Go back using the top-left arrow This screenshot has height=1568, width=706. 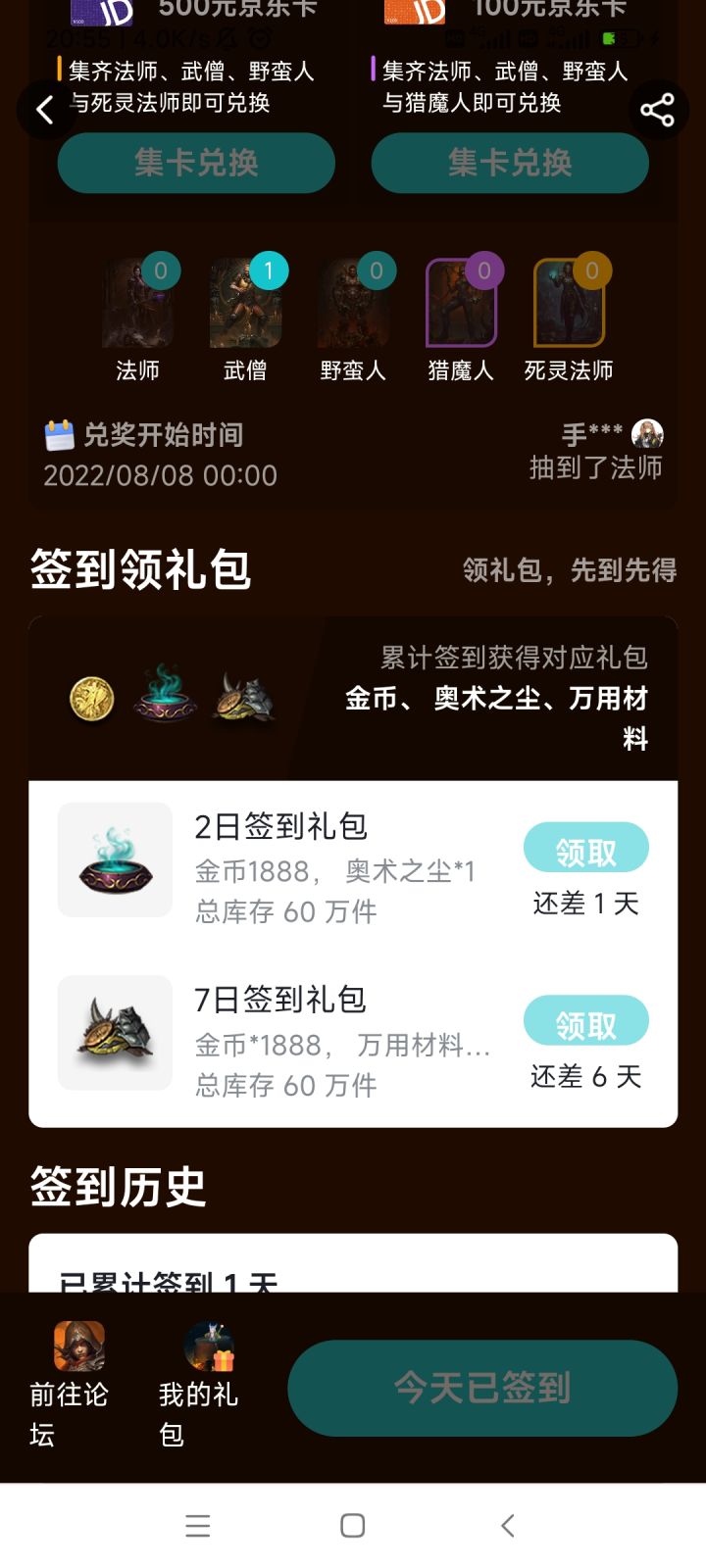45,110
